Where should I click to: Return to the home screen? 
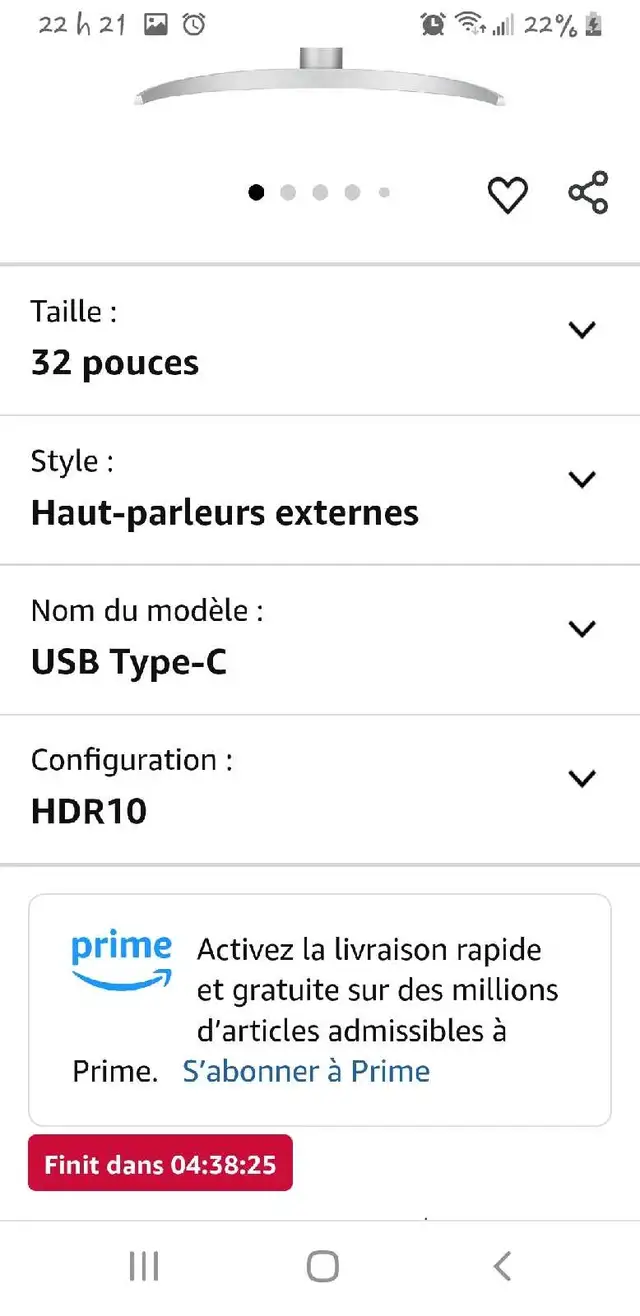pyautogui.click(x=322, y=1266)
